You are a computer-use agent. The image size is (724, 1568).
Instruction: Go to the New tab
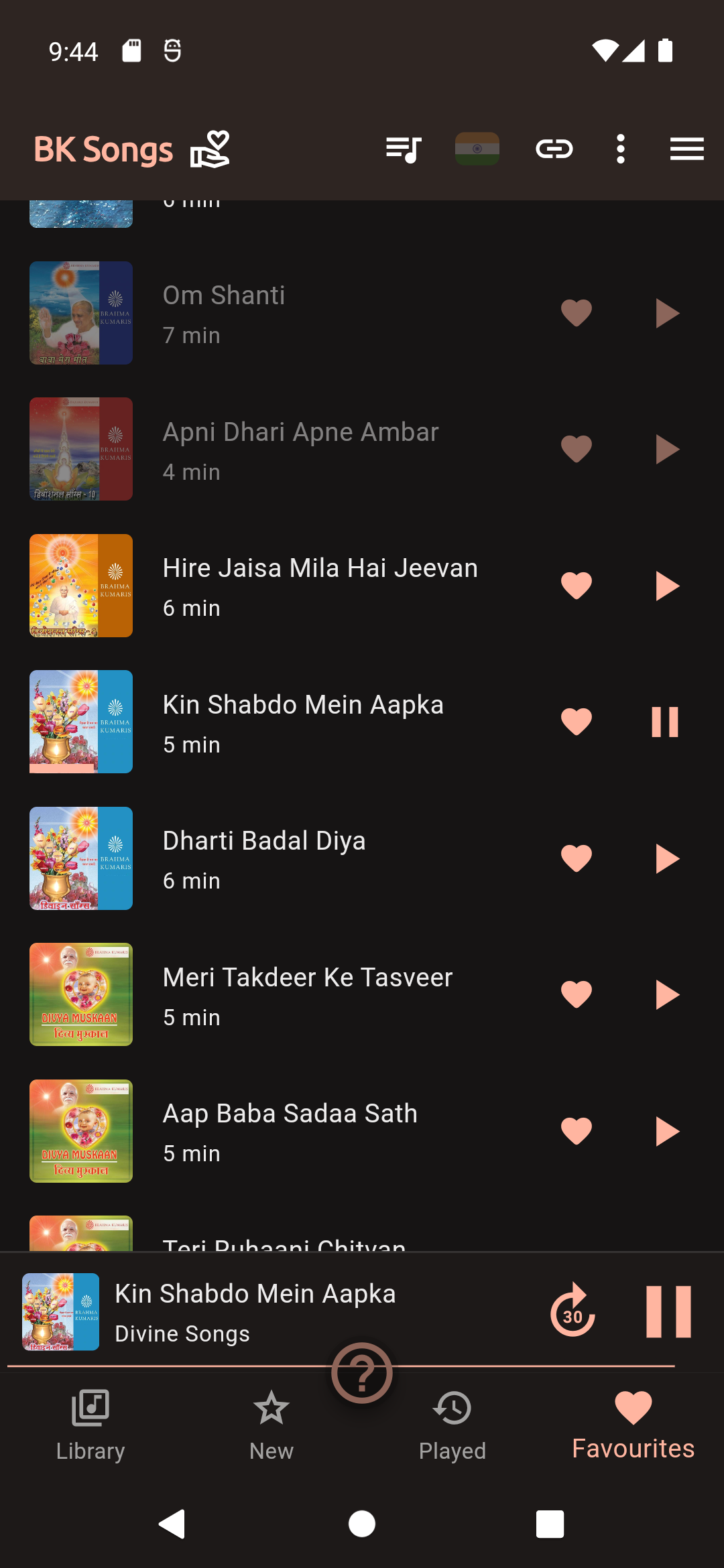click(271, 1425)
